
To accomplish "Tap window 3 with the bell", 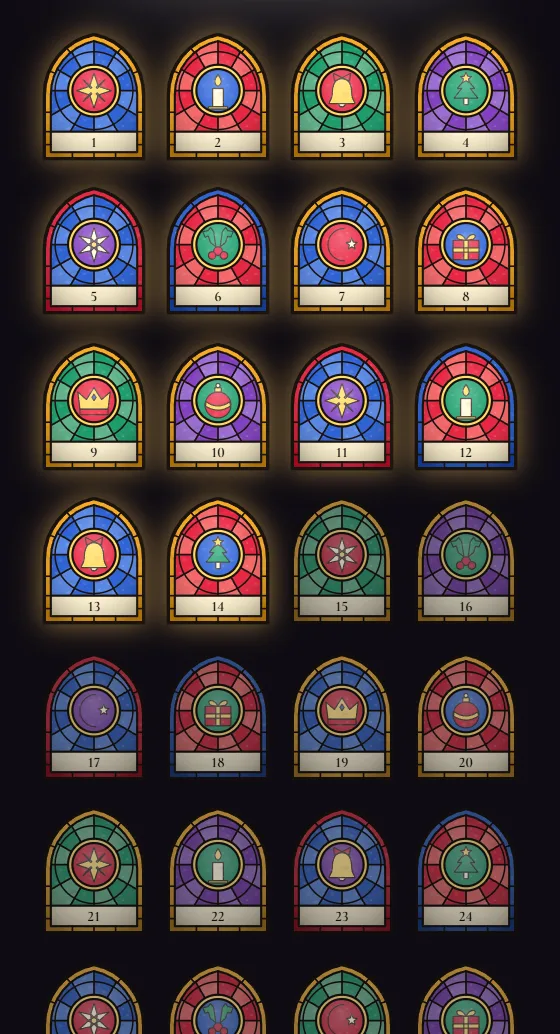I will [x=342, y=97].
